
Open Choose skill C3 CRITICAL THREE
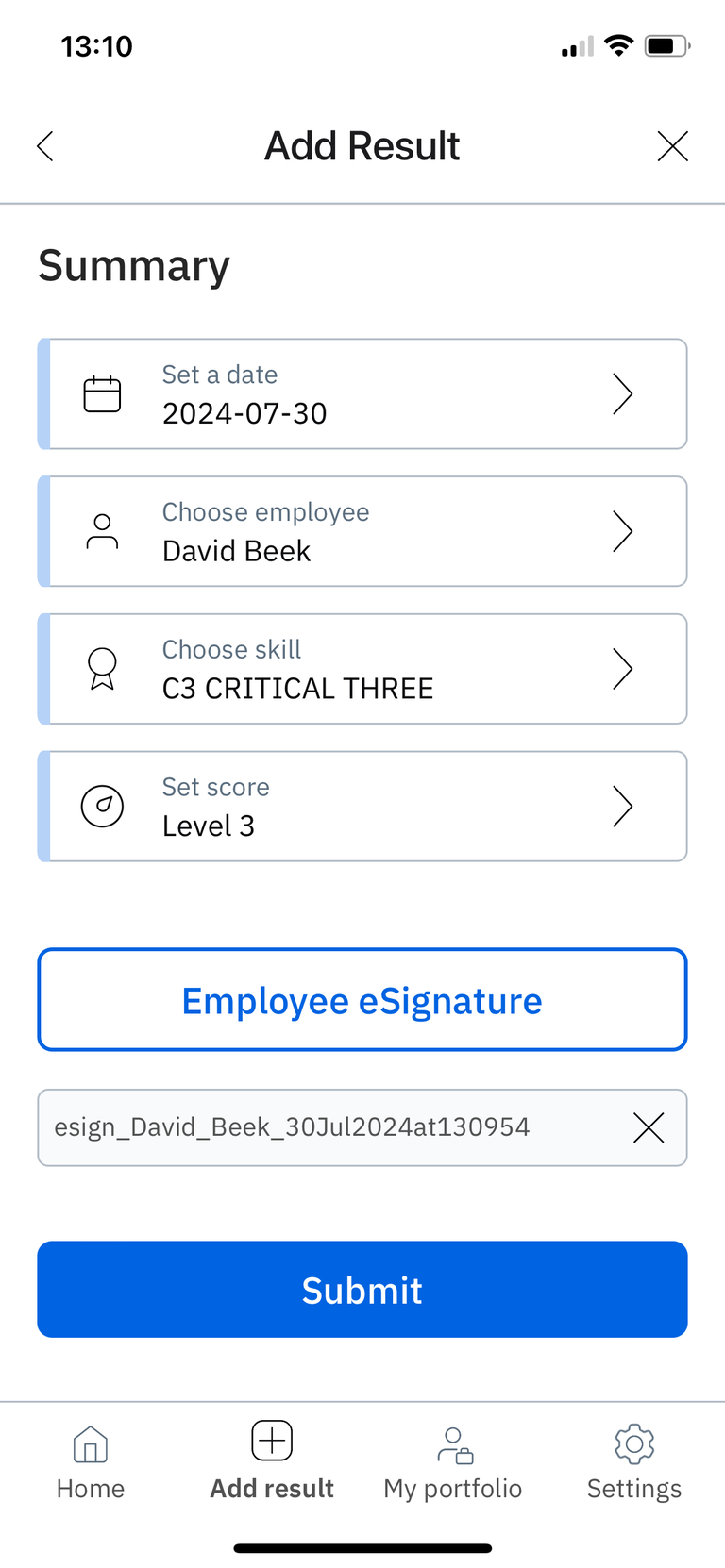coord(362,669)
